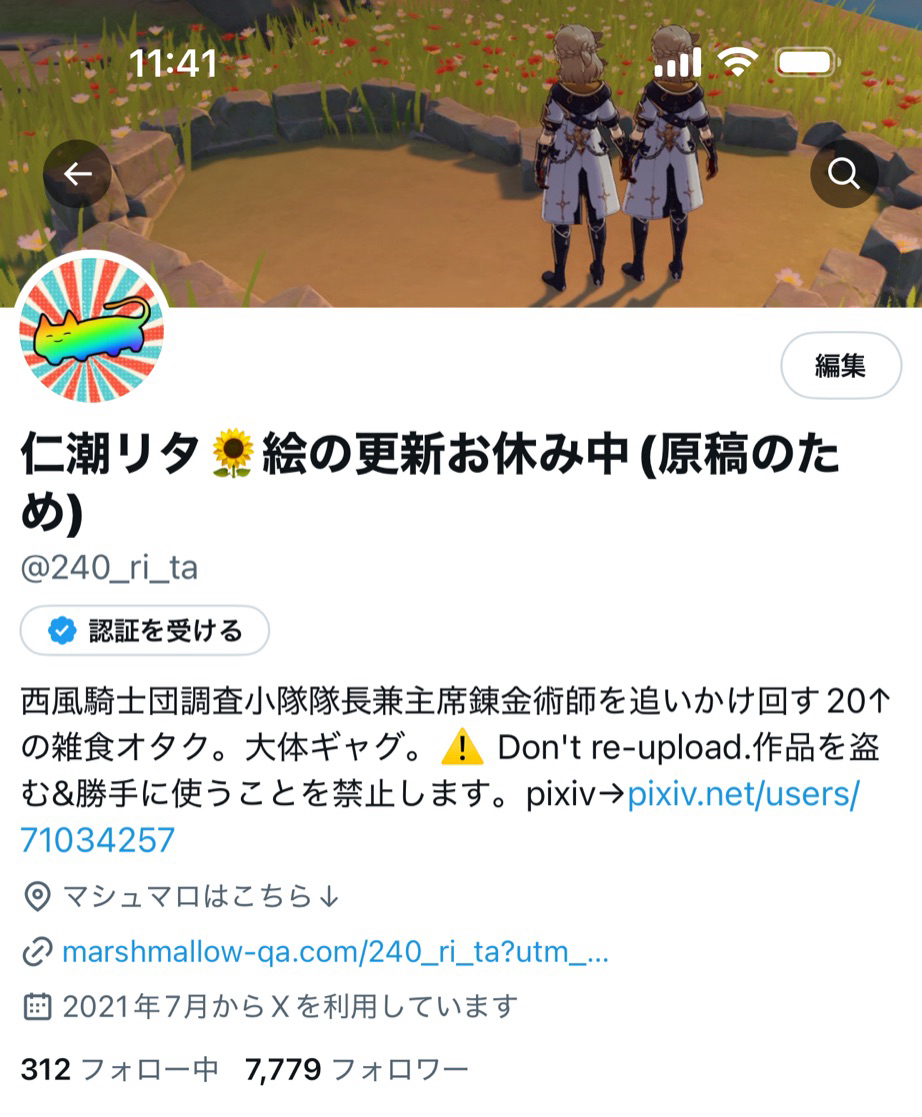Screen dimensions: 922x1117
Task: Open the search magnifier icon
Action: click(844, 174)
